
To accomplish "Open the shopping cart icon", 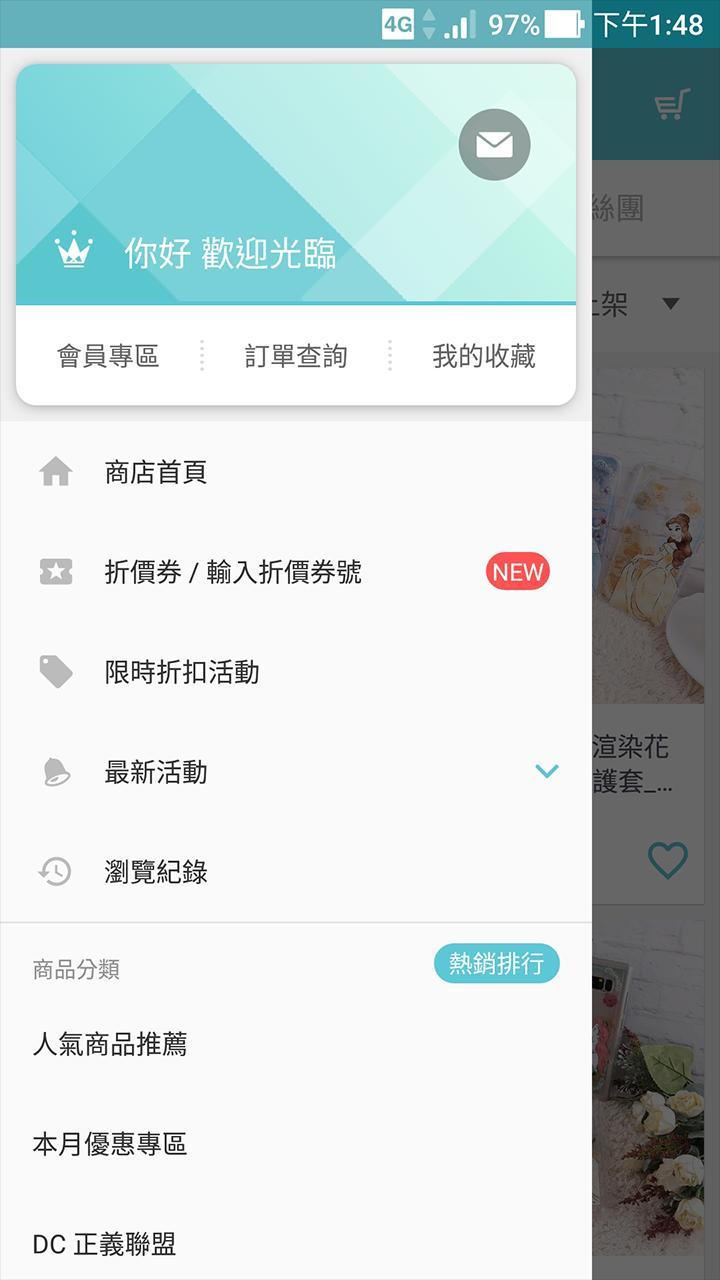I will pos(672,104).
